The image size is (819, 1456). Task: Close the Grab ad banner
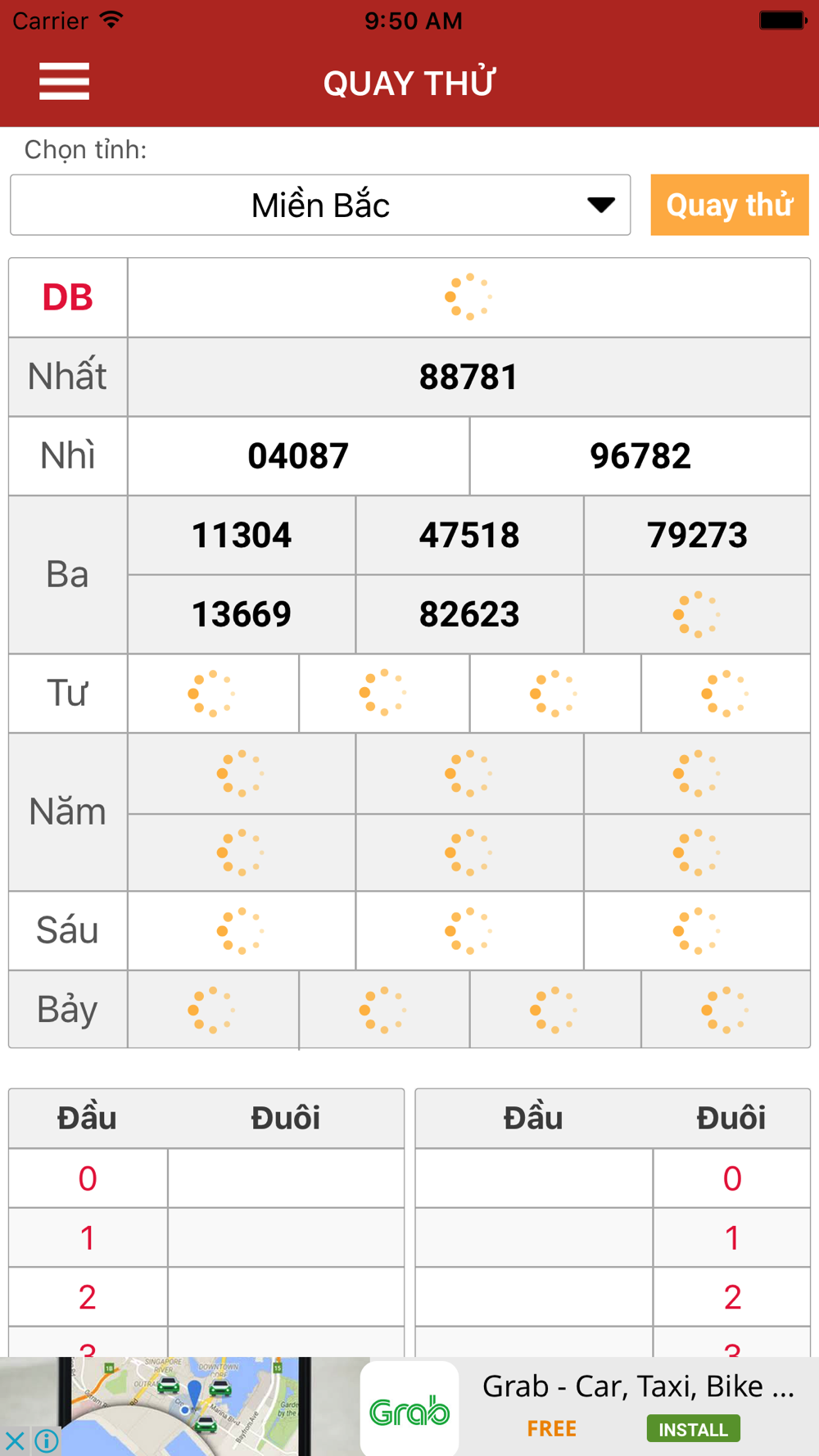click(15, 1440)
